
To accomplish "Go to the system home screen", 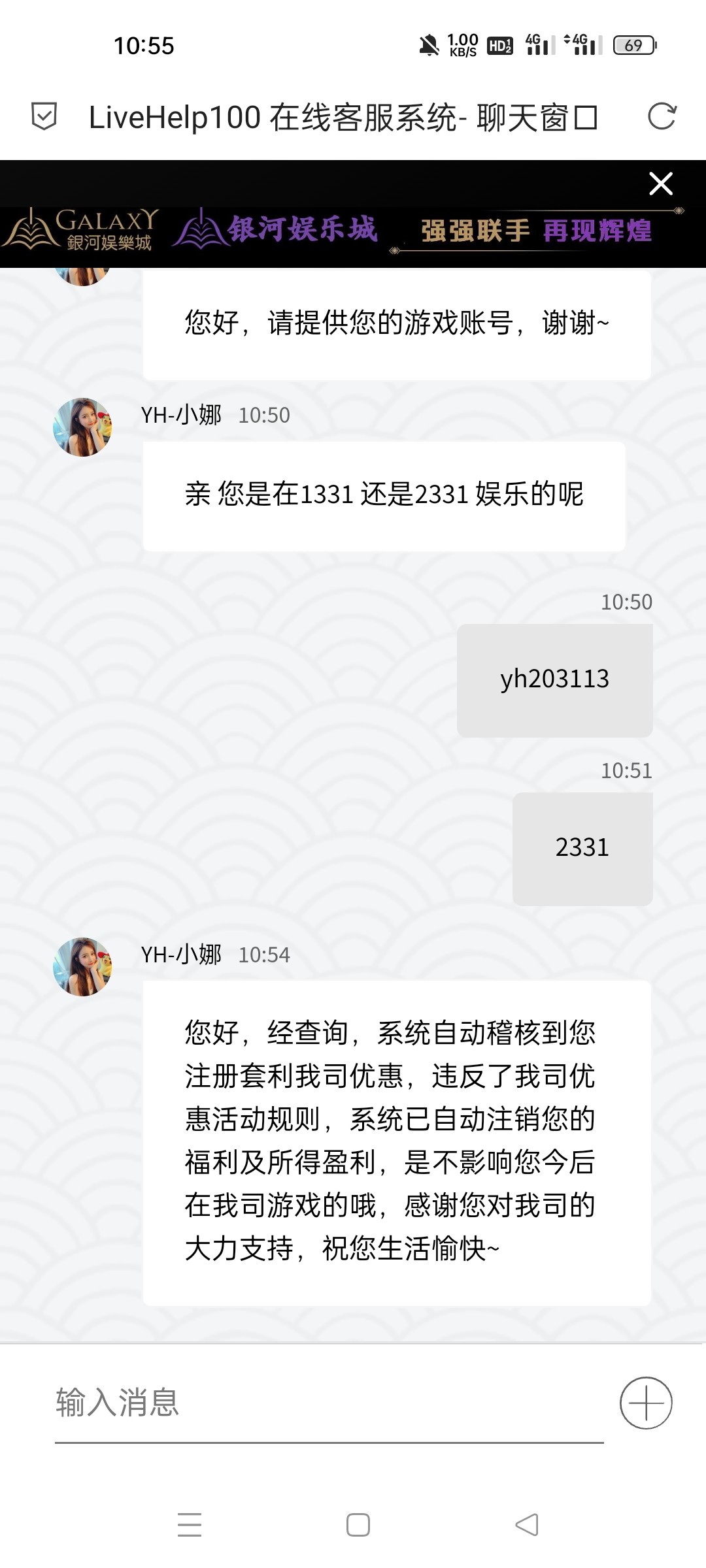I will tap(358, 1525).
